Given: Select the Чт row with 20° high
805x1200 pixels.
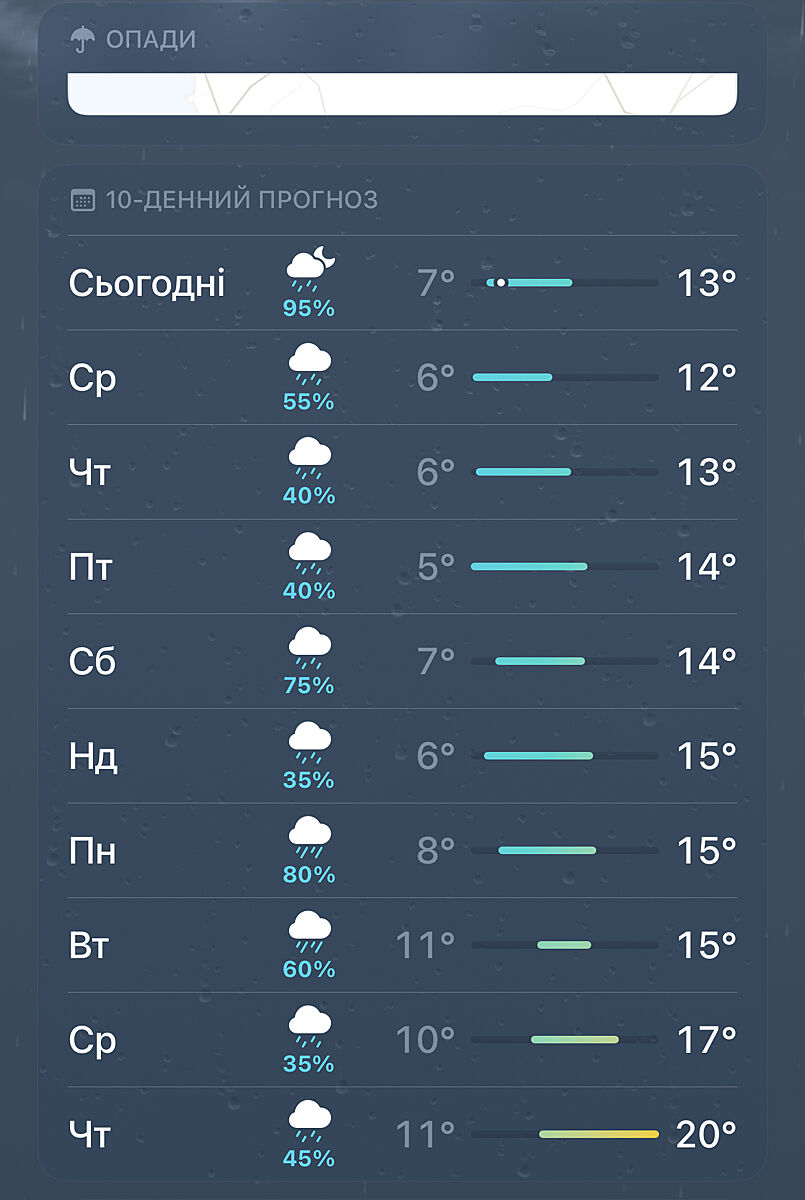Looking at the screenshot, I should 402,1134.
